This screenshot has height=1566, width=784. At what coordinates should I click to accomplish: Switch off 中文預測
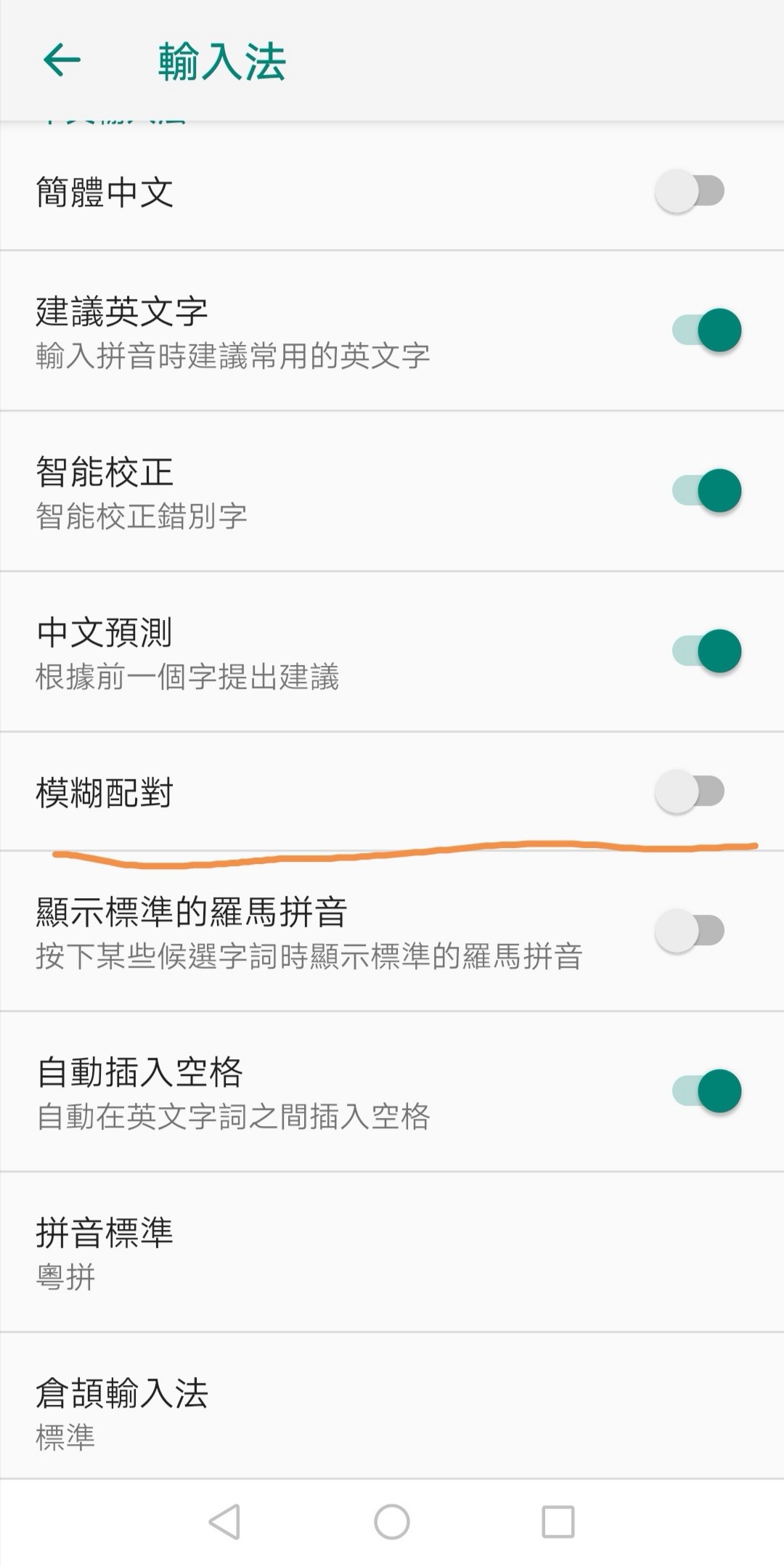coord(706,651)
